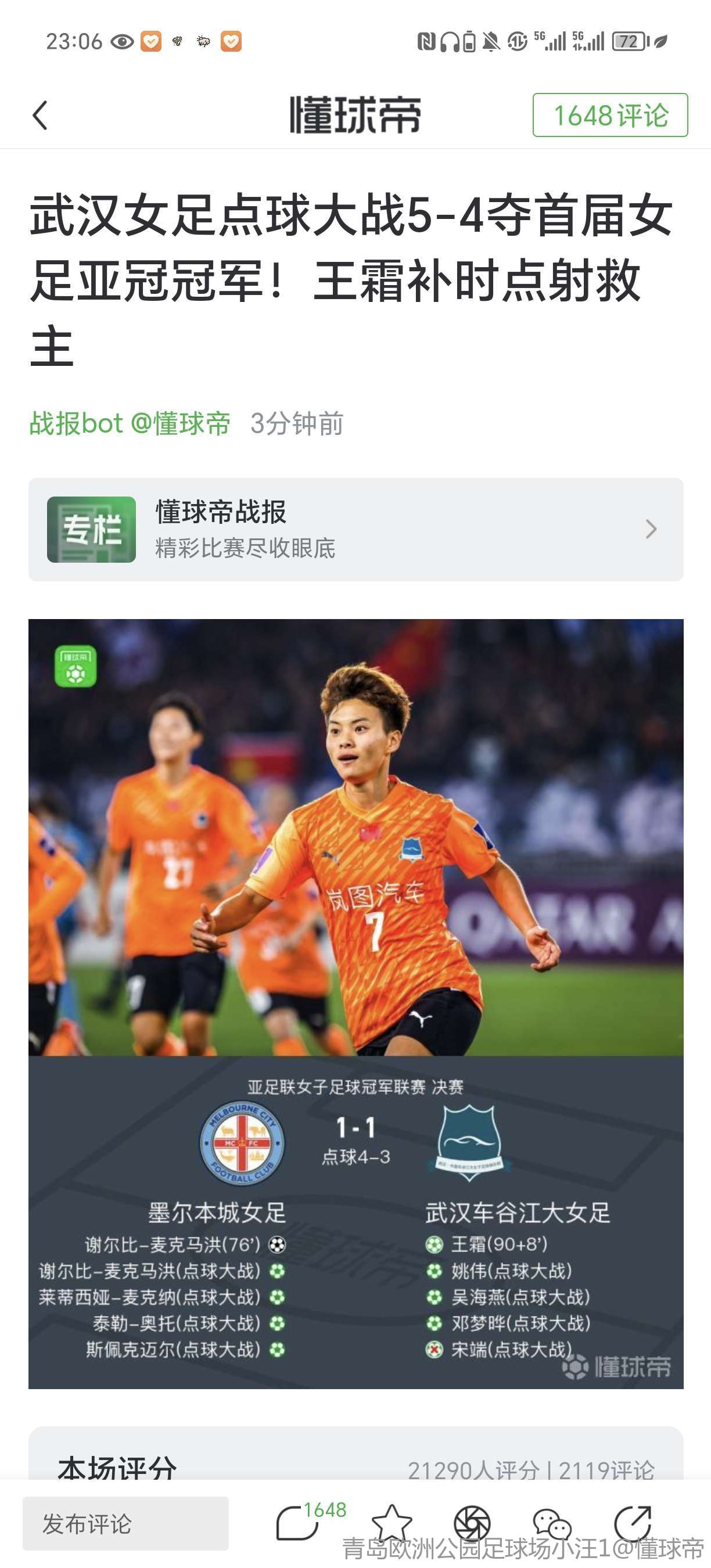Tap the 发布评论 comment field

point(125,1523)
